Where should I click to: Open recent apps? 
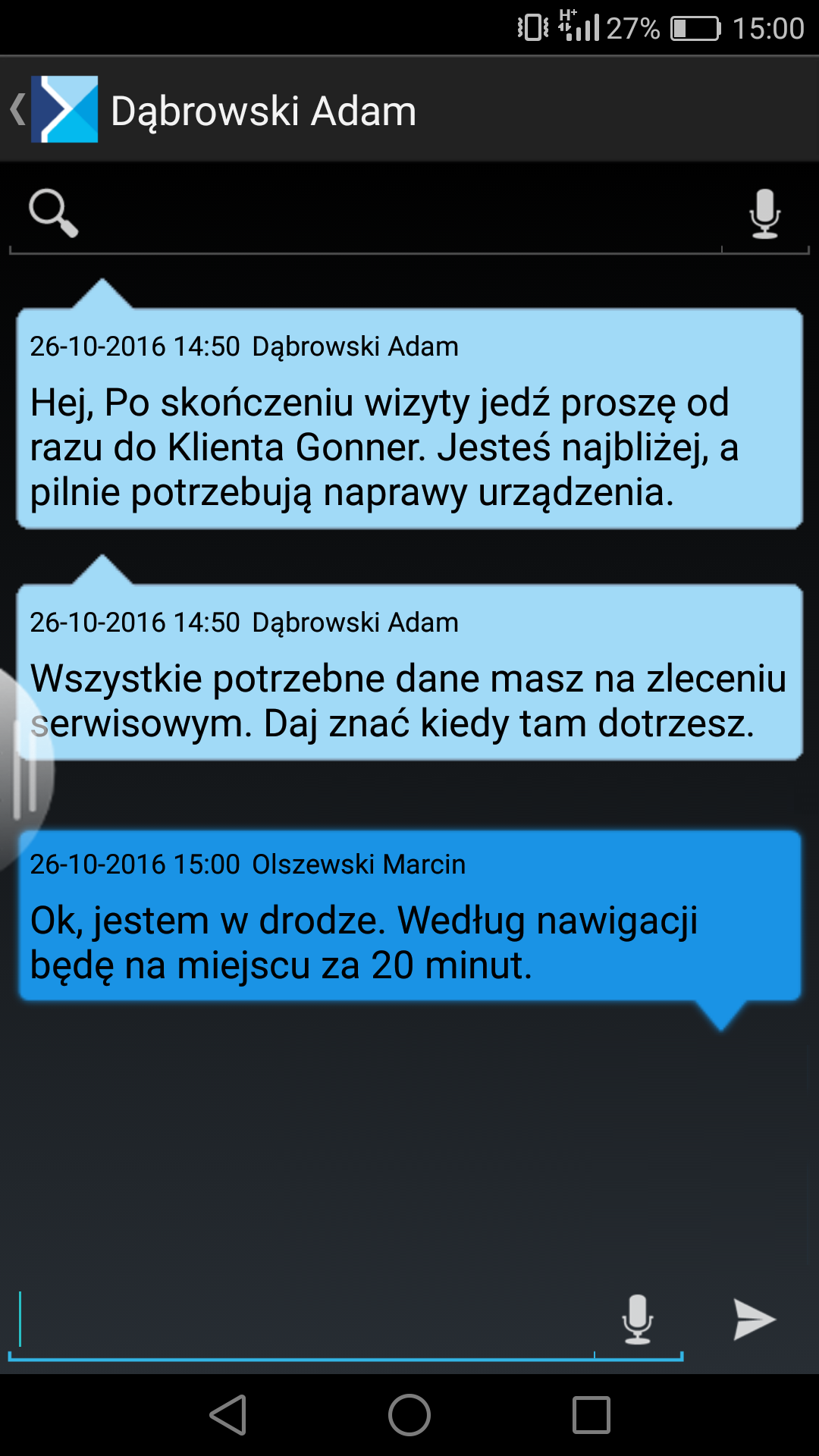(591, 1415)
